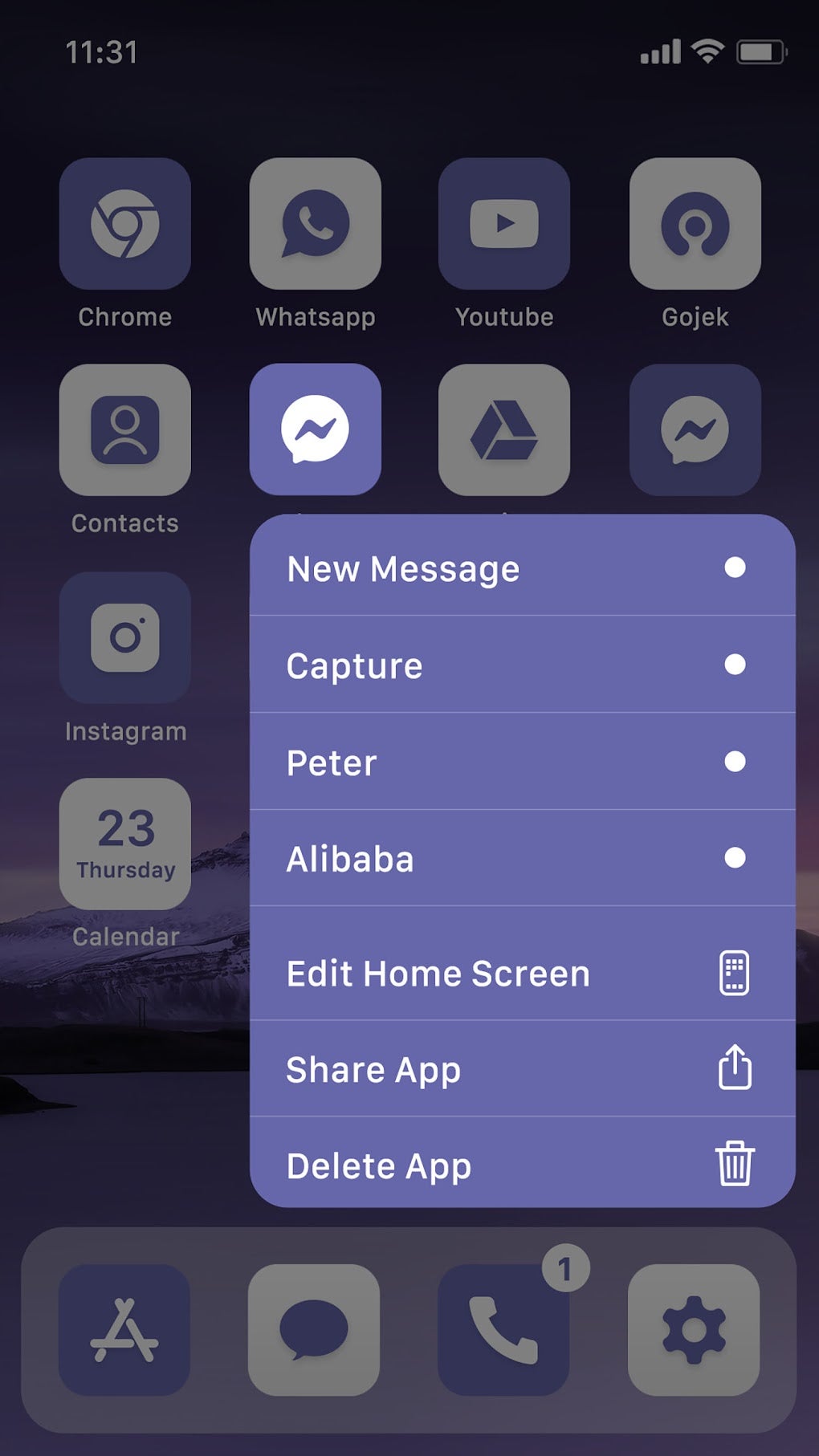Open the Contacts app
Screen dimensions: 819x1456
(124, 430)
